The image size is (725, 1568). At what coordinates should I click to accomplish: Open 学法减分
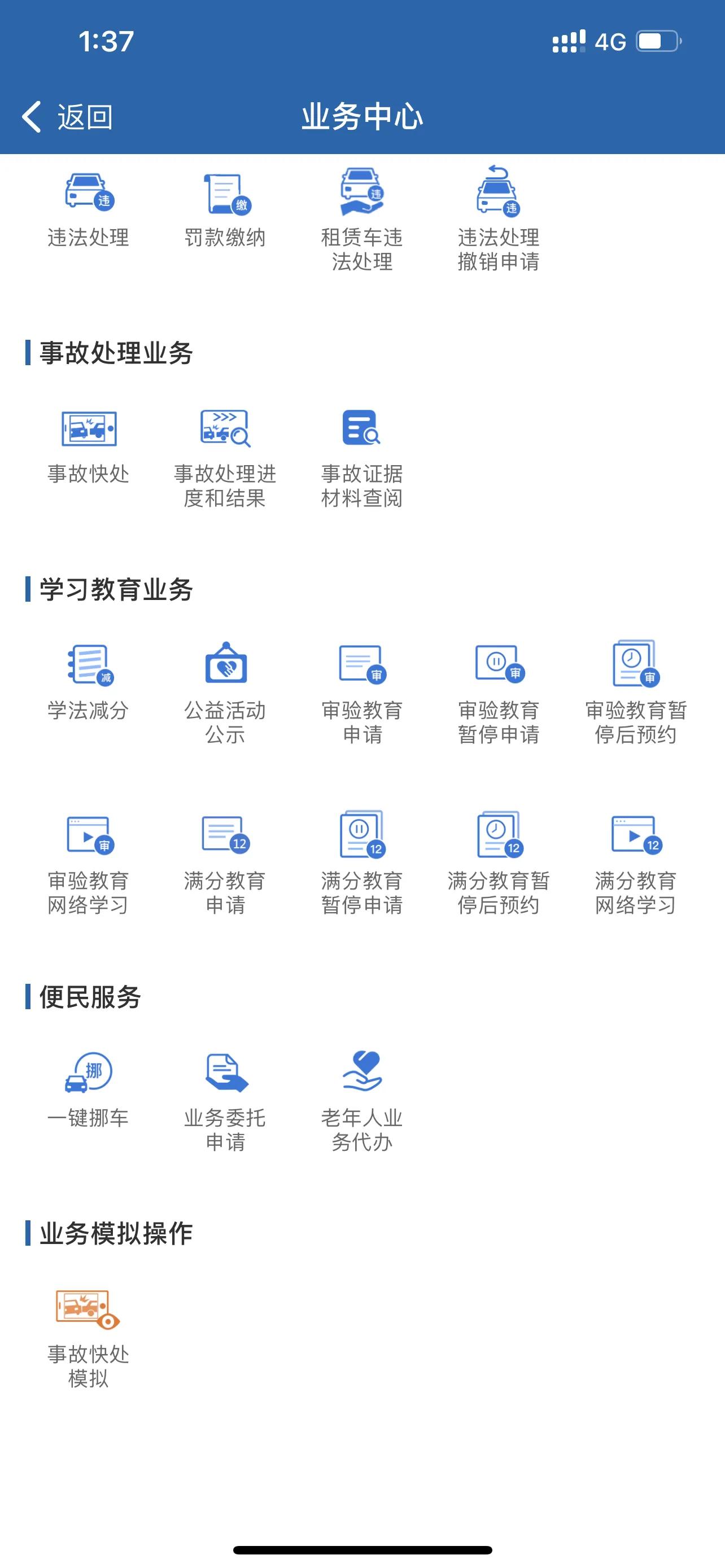pos(89,682)
